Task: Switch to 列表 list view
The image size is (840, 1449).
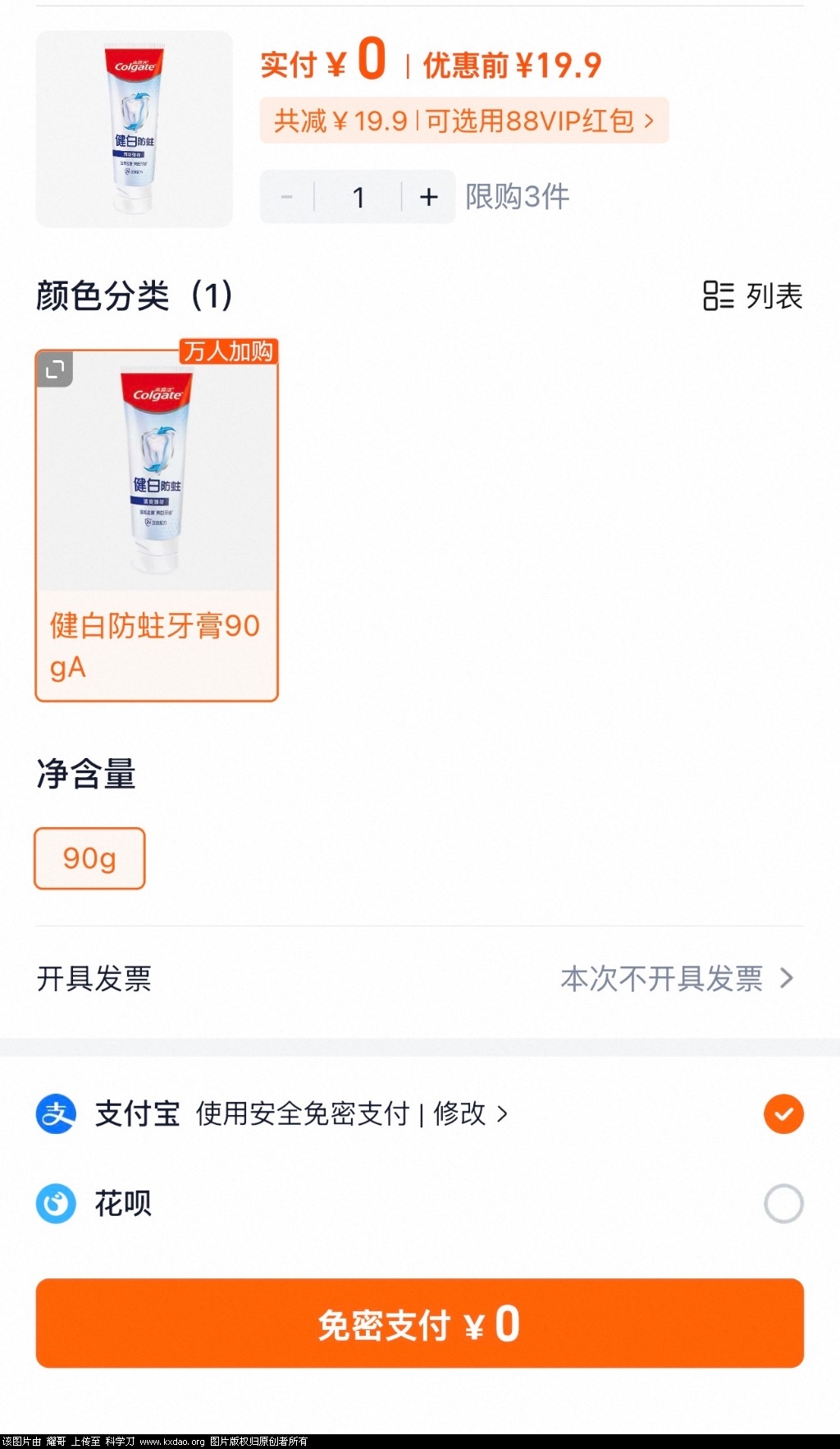Action: (752, 296)
